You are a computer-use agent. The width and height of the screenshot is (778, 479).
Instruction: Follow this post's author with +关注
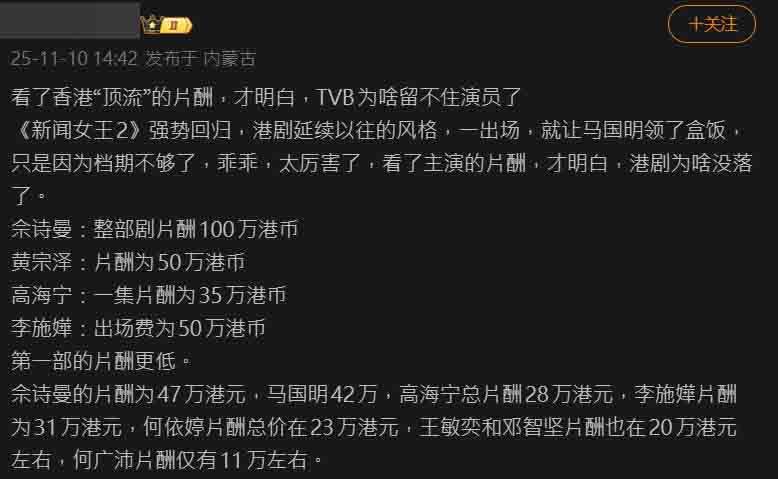click(x=711, y=24)
